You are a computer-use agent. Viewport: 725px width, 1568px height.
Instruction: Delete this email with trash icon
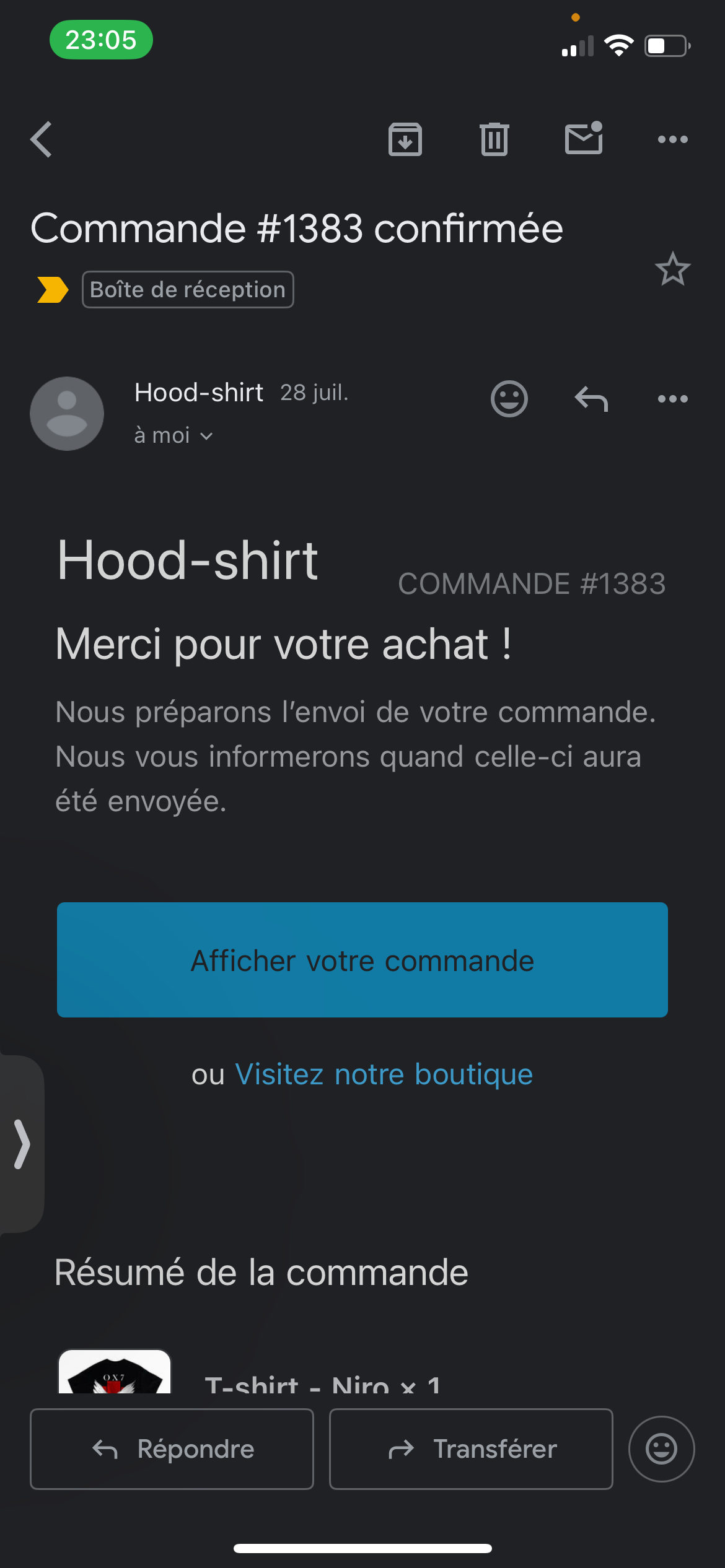[x=494, y=139]
